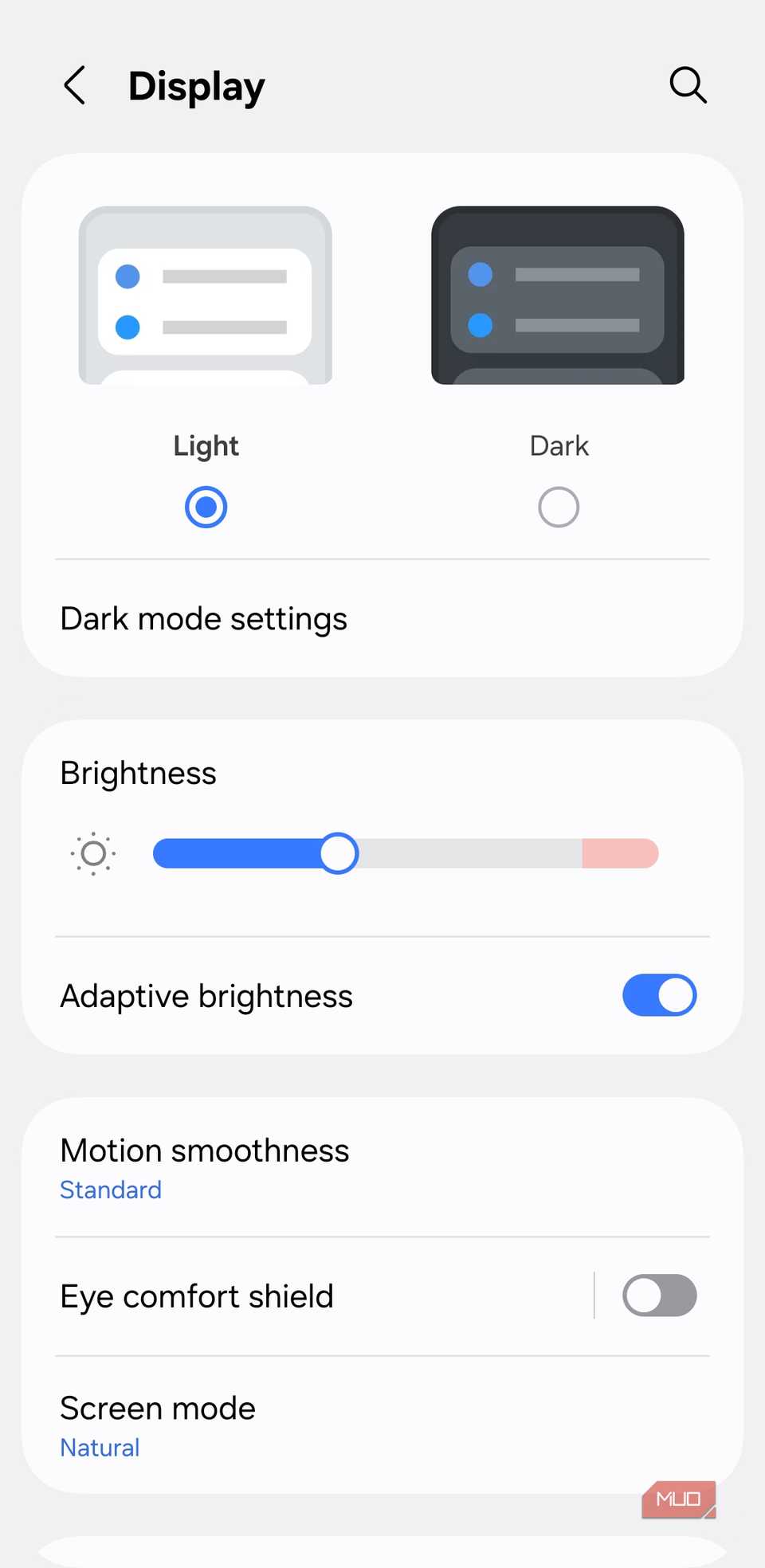765x1568 pixels.
Task: Tap the search icon on the Display screen
Action: point(687,84)
